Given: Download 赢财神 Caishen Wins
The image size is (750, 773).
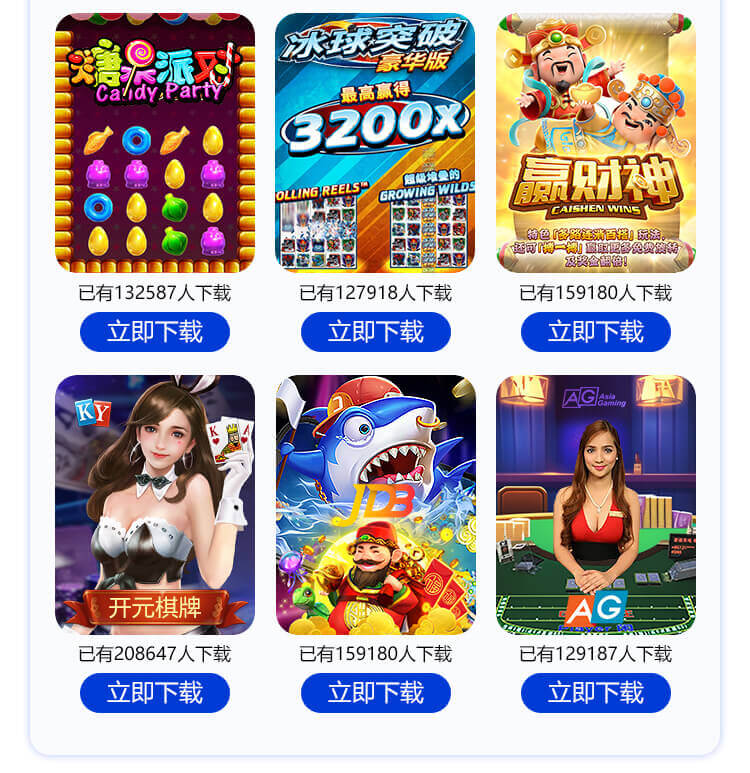Looking at the screenshot, I should pos(596,332).
